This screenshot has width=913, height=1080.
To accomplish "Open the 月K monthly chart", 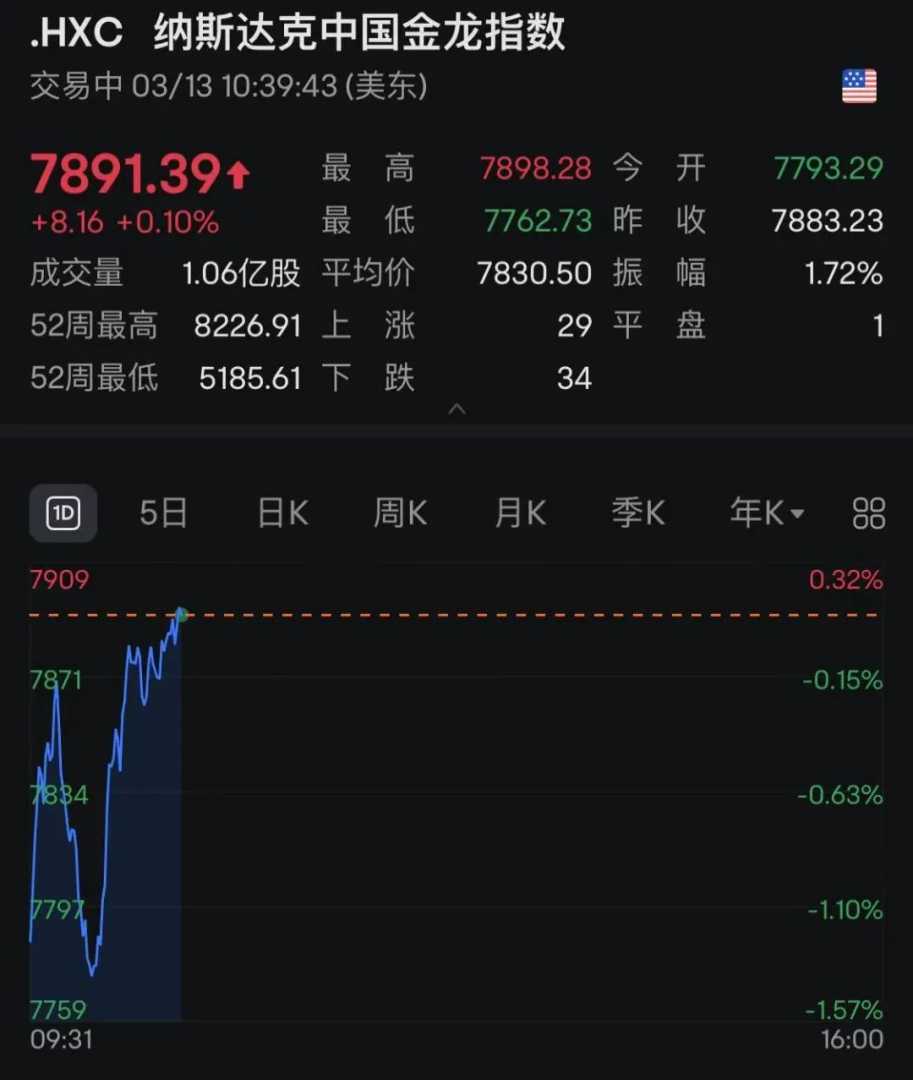I will coord(520,513).
